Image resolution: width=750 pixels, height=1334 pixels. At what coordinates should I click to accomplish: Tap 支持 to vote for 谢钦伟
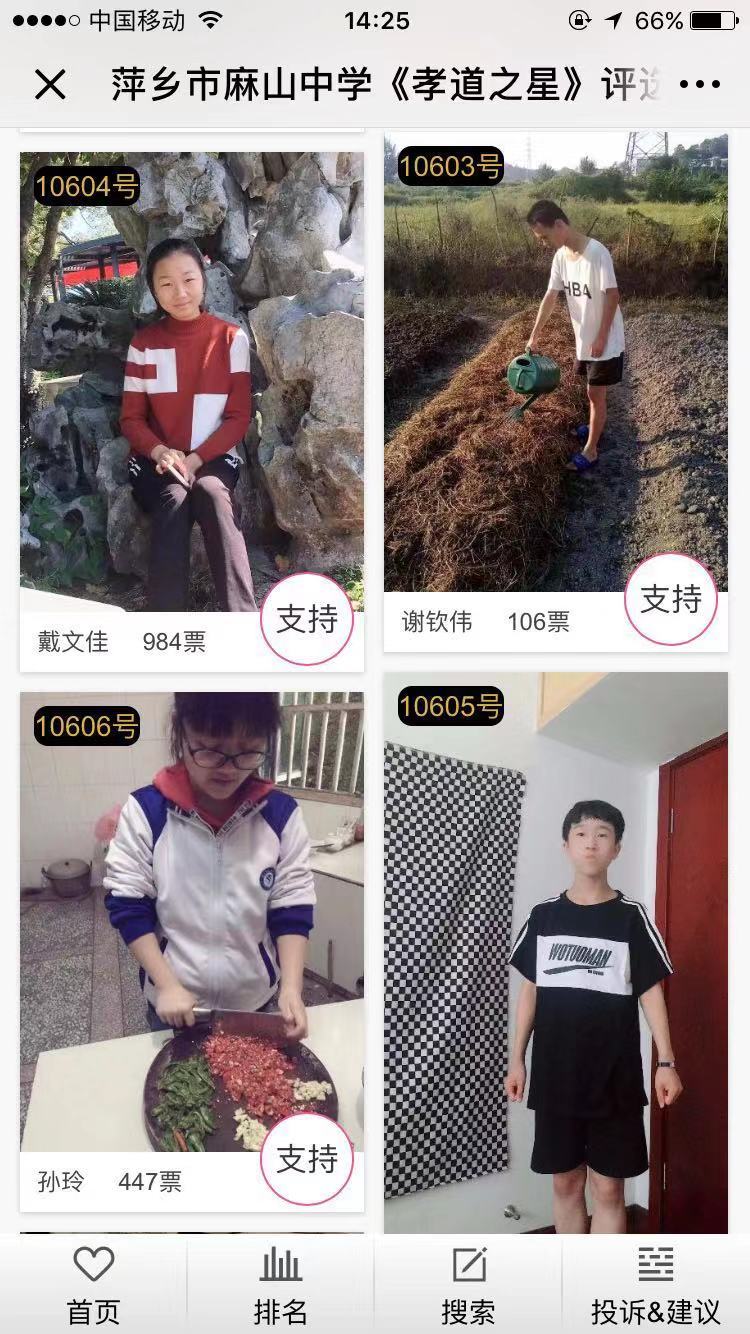[671, 599]
